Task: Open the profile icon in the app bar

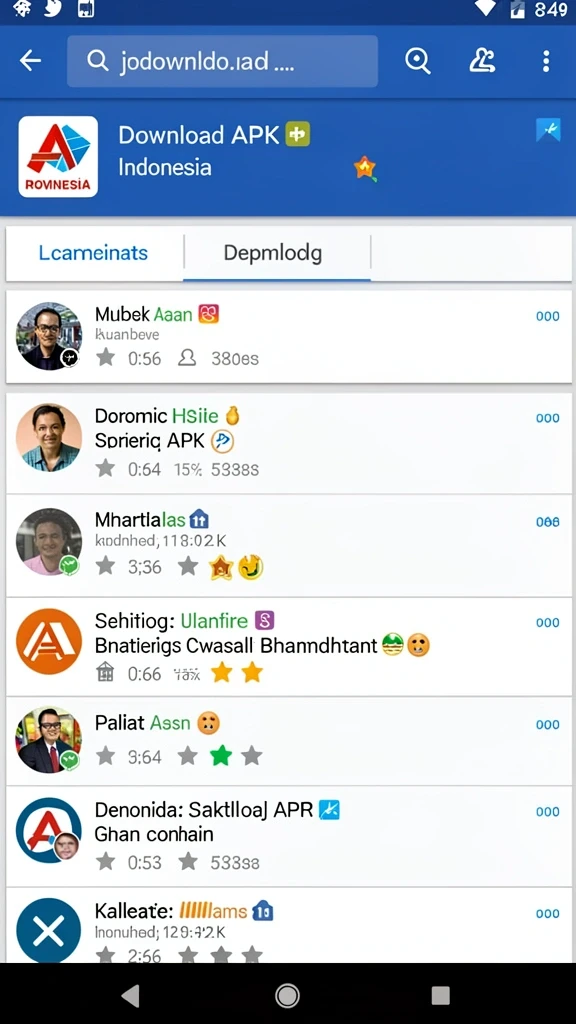Action: [482, 61]
